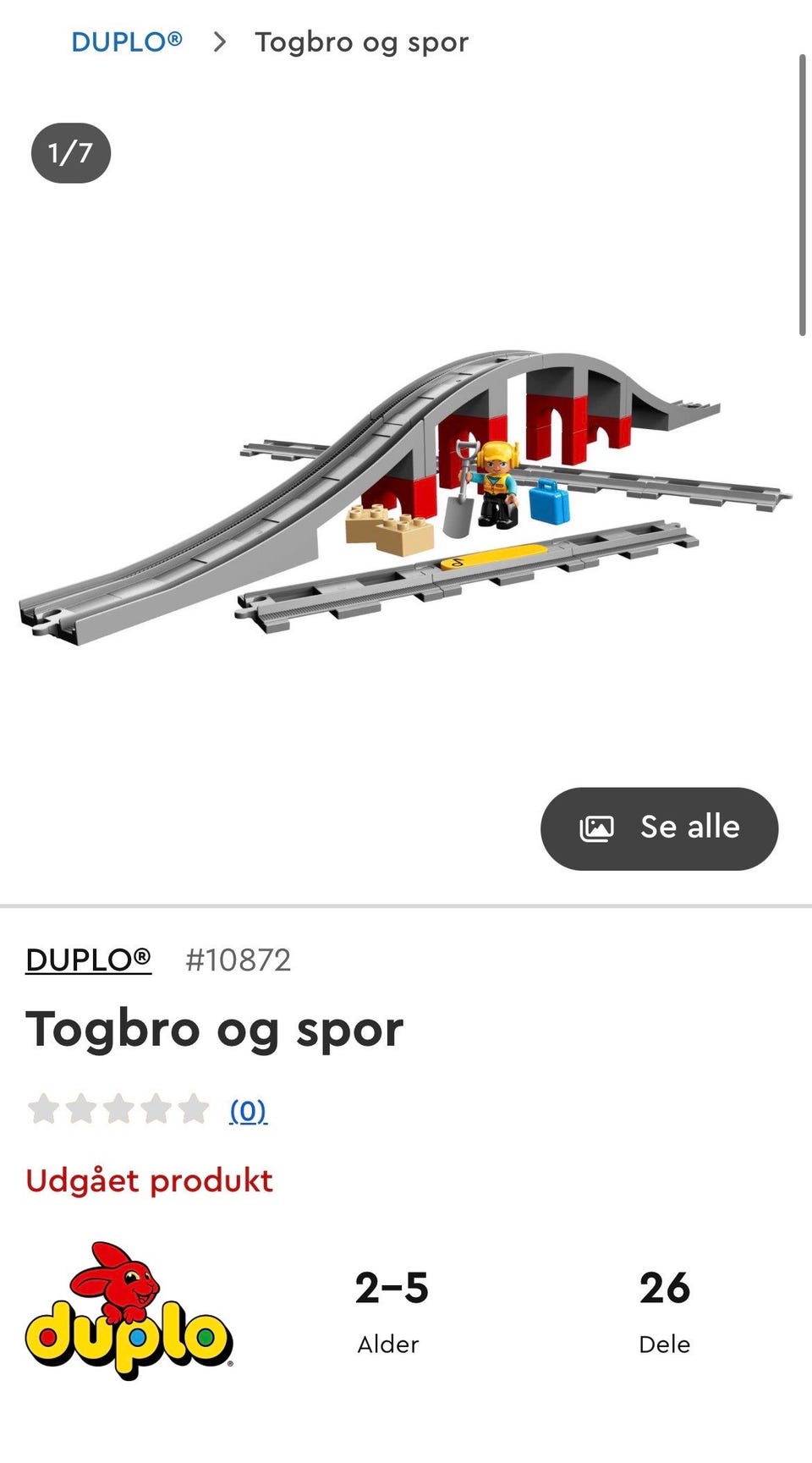
Task: Tap the Se alle images button
Action: (x=659, y=828)
